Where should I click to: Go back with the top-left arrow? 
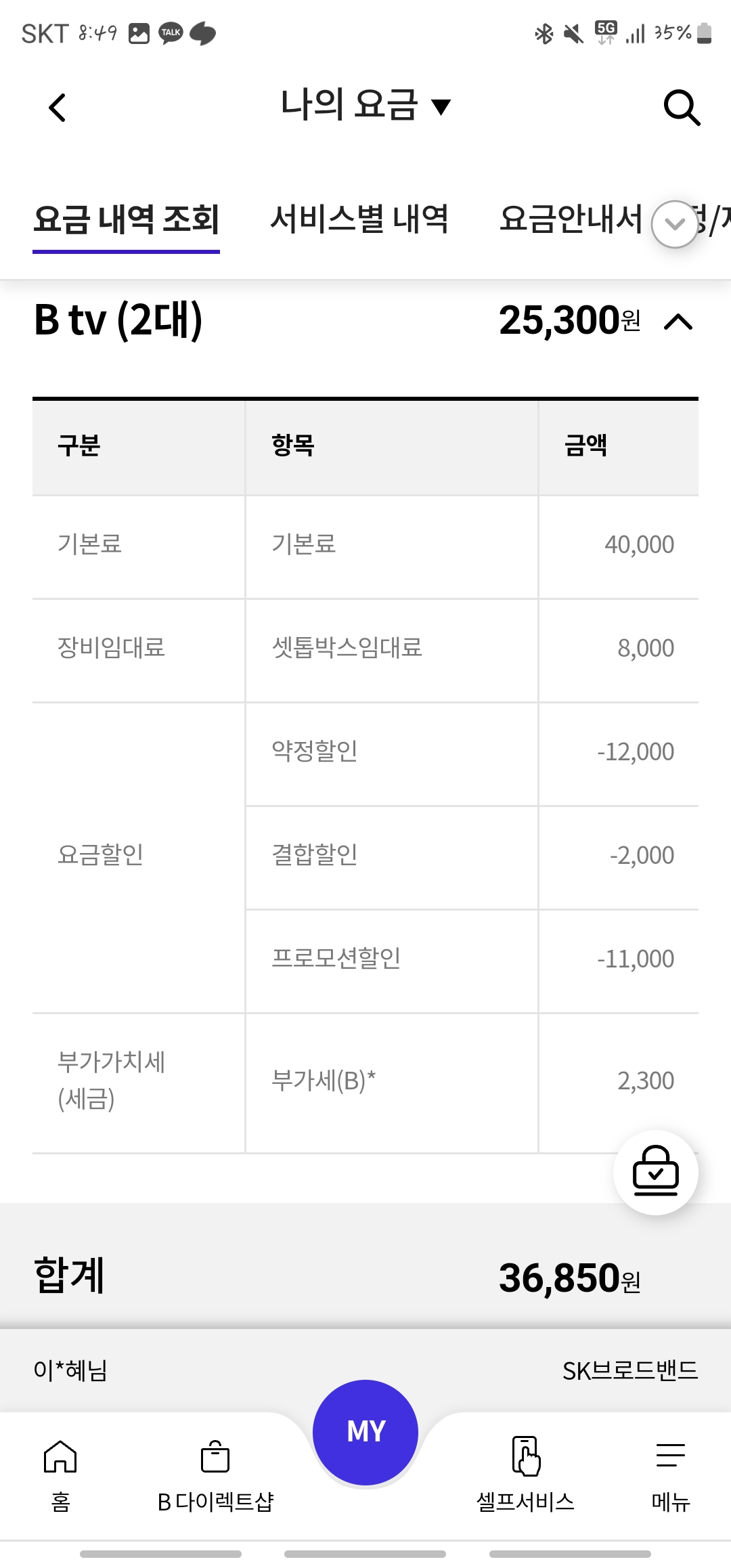(58, 108)
